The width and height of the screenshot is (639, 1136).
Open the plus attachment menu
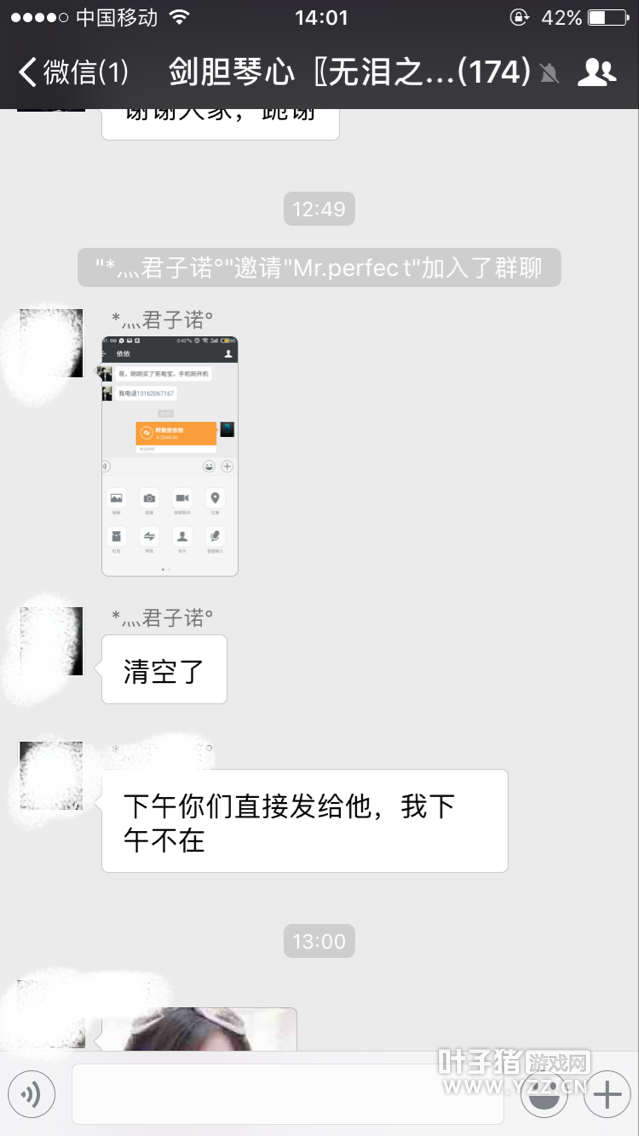coord(606,1096)
